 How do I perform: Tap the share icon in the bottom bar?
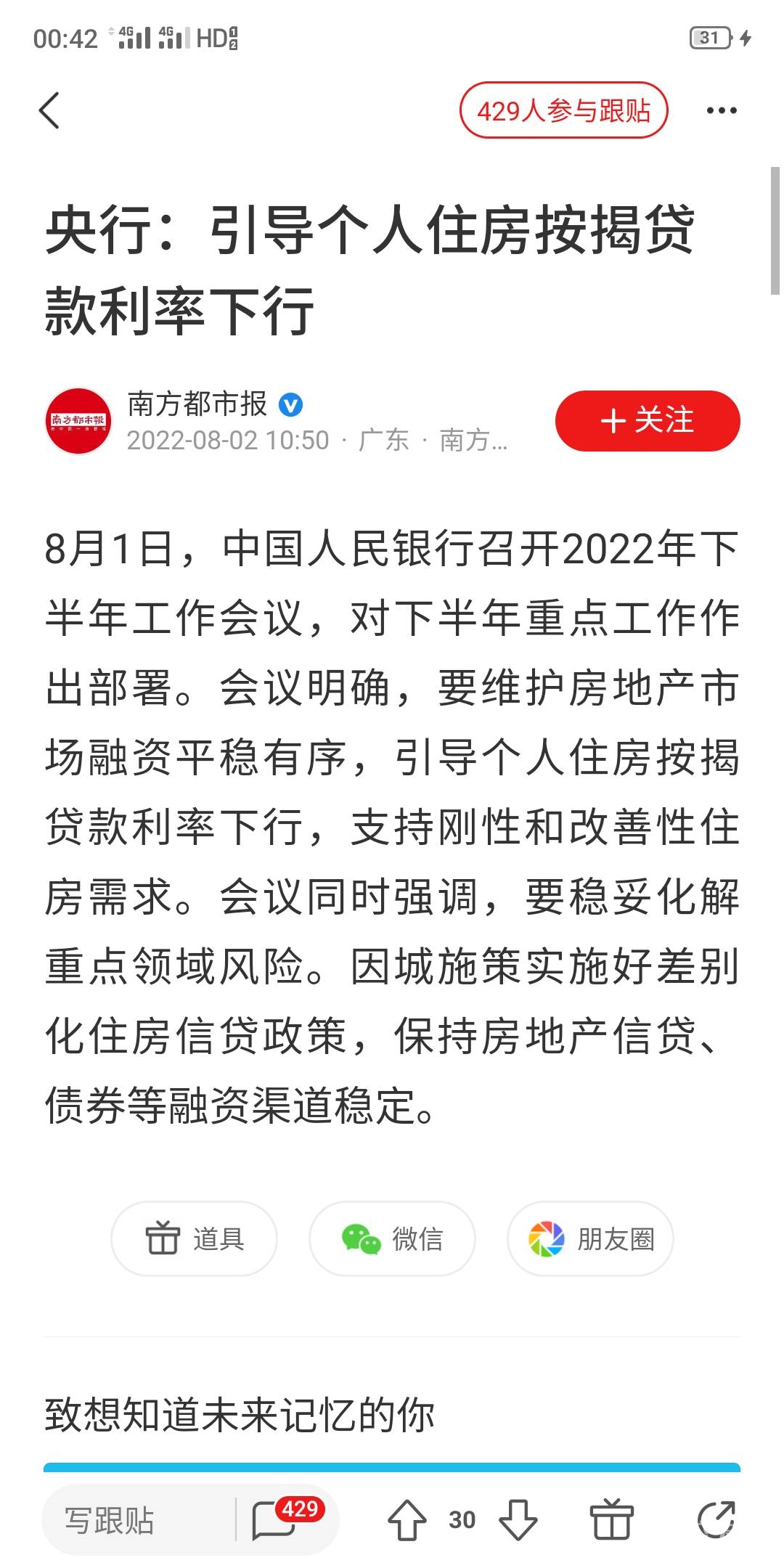pos(716,1519)
